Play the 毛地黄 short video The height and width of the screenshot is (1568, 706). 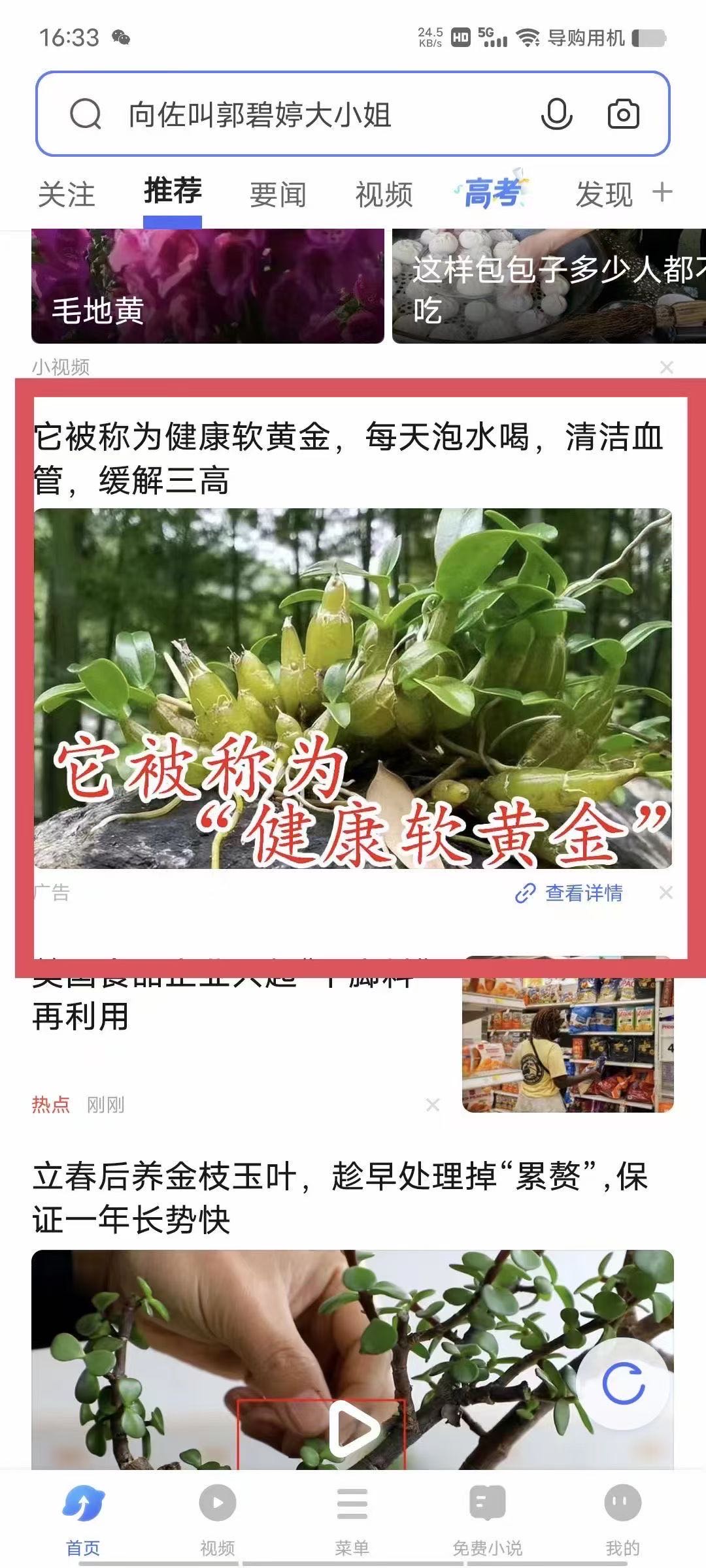(x=207, y=286)
